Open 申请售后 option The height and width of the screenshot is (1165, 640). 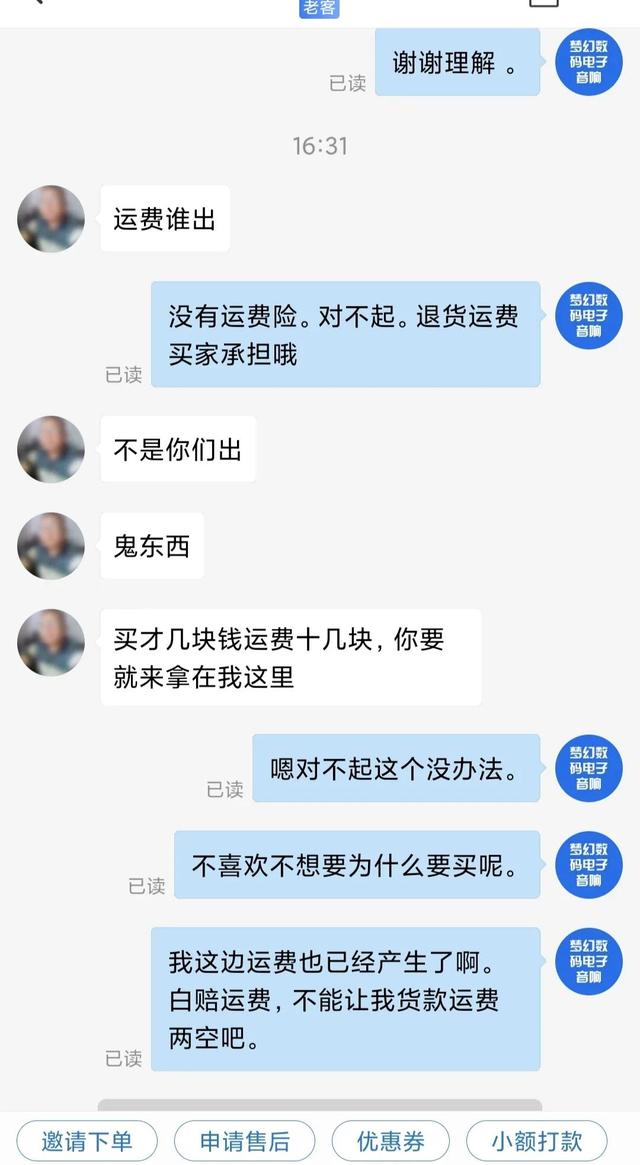[245, 1141]
